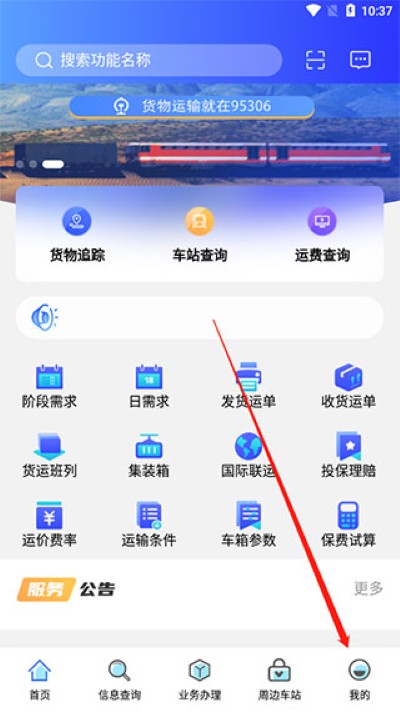Tap the 搜索功能名称 search box
Viewport: 400px width, 711px height.
pyautogui.click(x=149, y=60)
